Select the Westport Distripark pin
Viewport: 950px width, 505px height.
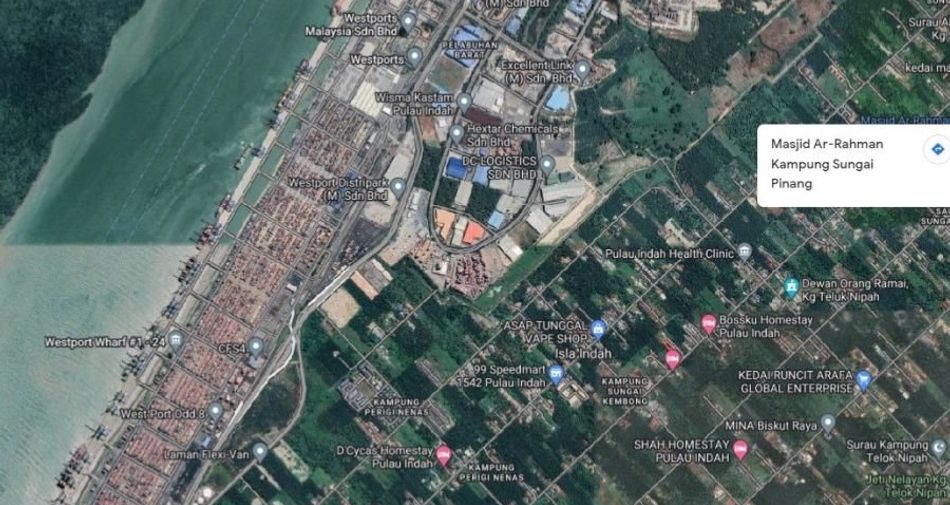(398, 187)
